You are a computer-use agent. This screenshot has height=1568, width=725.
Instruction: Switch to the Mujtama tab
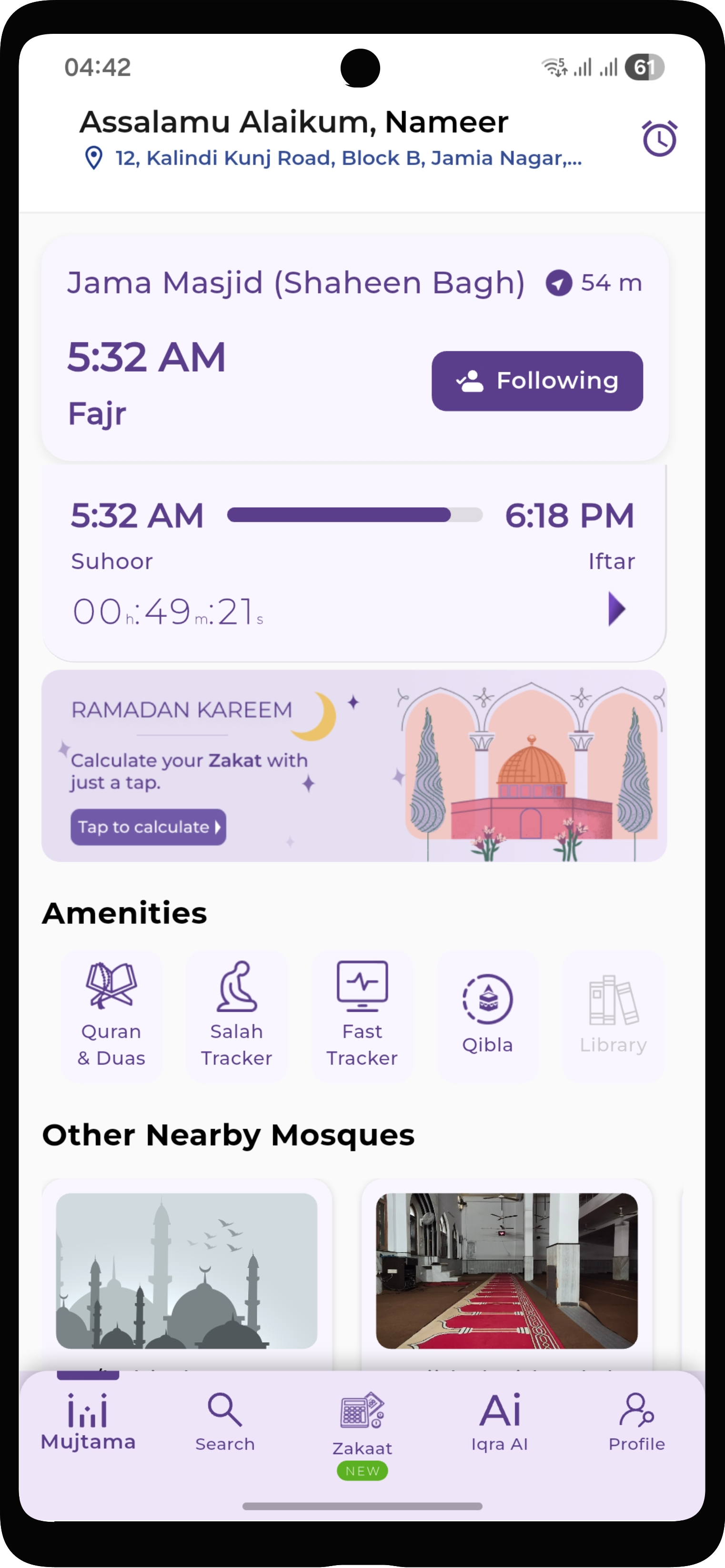tap(88, 1422)
